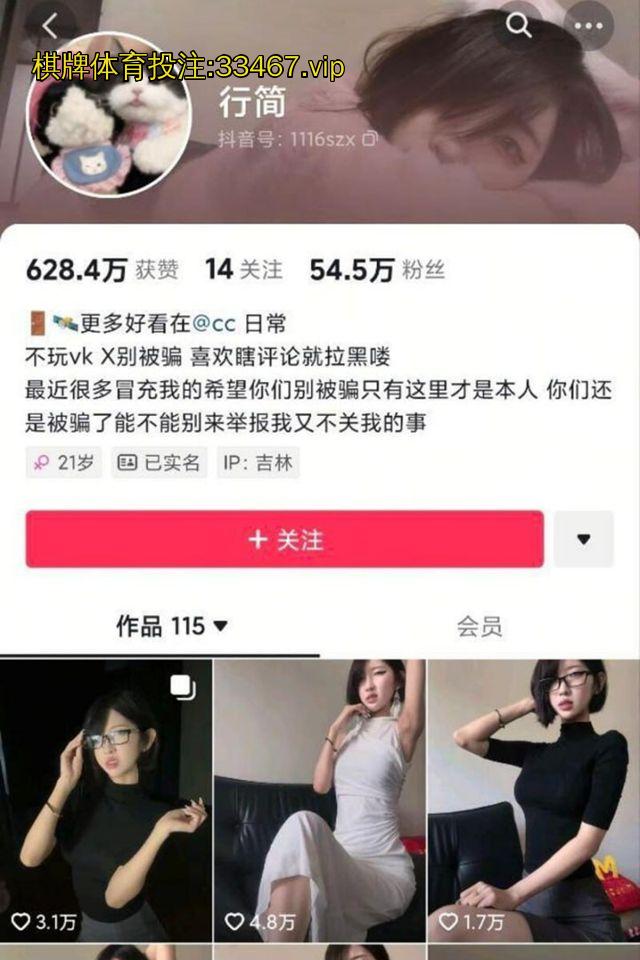Open the 14 关注 following list
This screenshot has height=960, width=640.
(243, 270)
